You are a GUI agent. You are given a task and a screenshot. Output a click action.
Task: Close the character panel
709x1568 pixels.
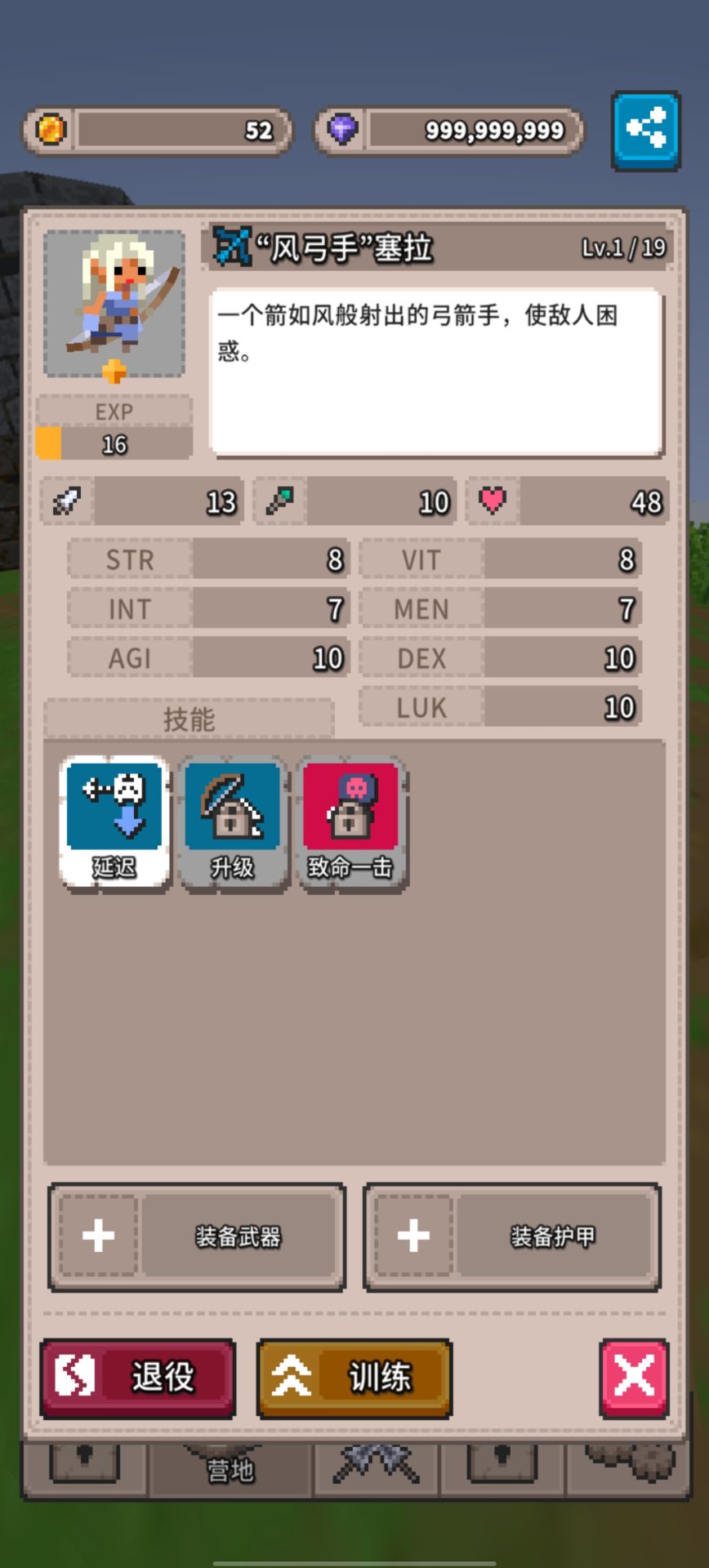(634, 1378)
